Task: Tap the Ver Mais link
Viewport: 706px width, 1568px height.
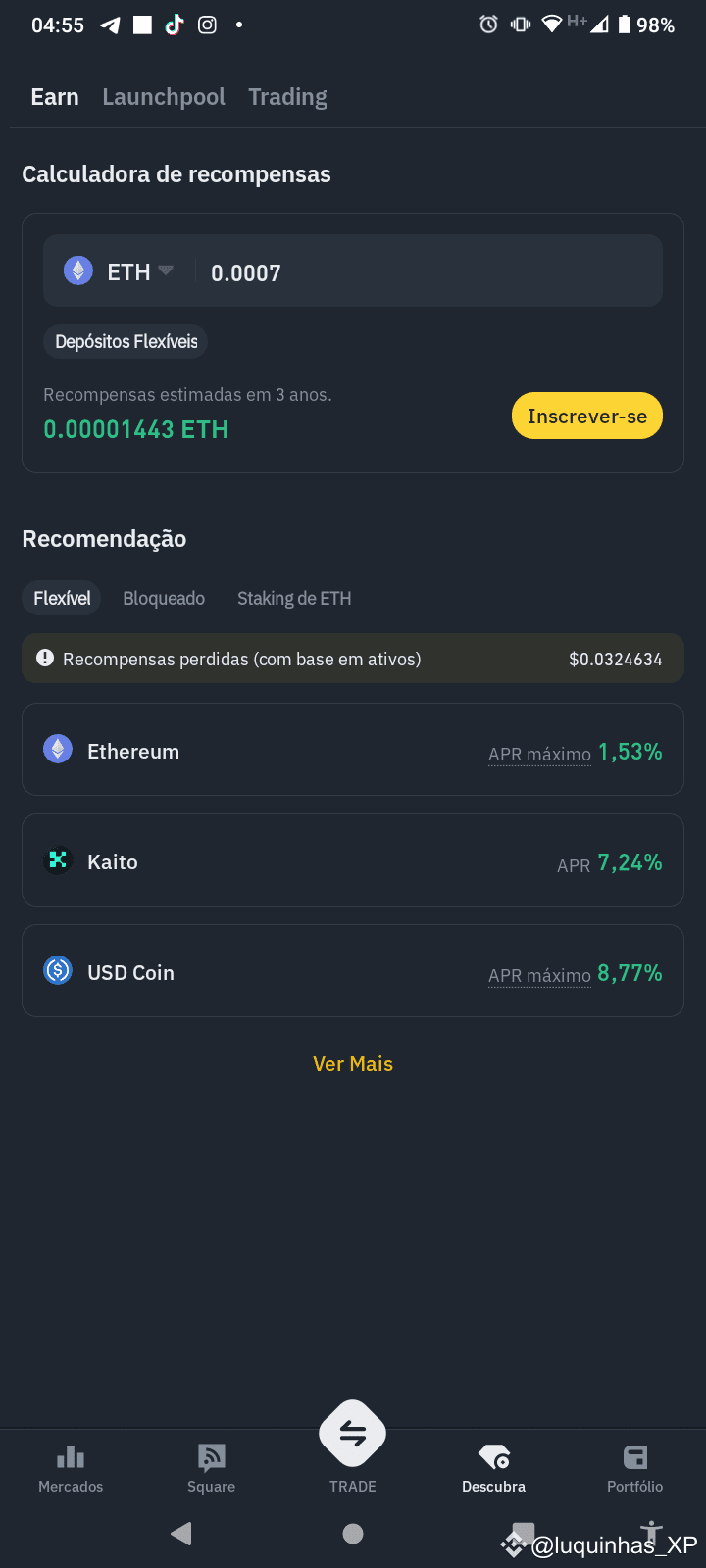Action: coord(353,1064)
